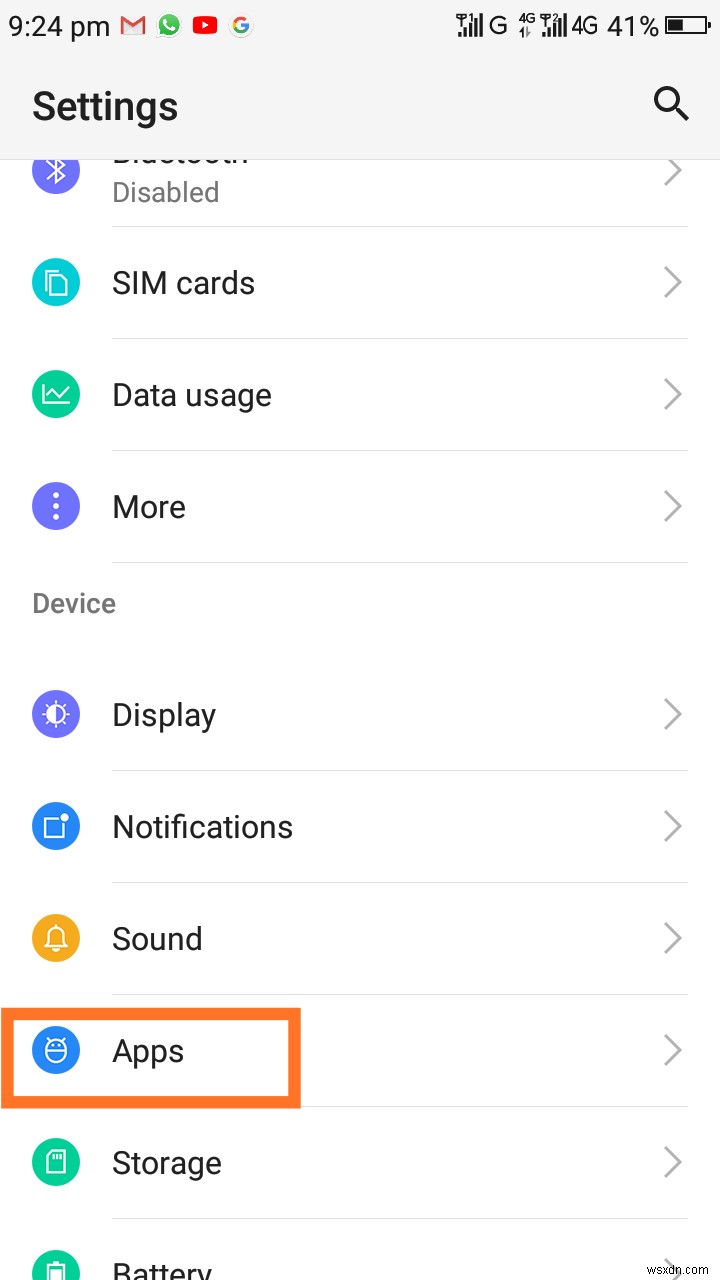Click the Sound bell icon

[56, 938]
